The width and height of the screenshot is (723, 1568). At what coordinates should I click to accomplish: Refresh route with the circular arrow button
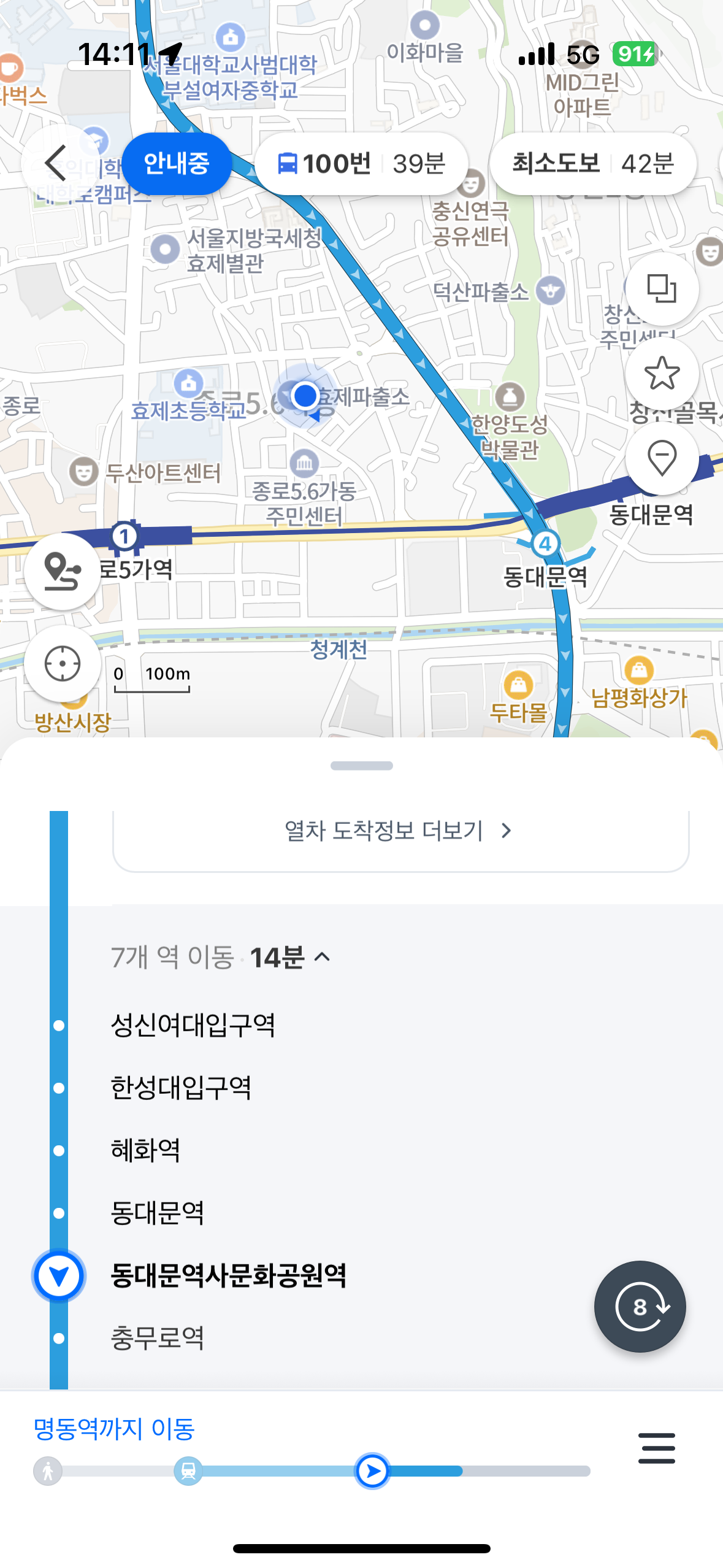640,1307
